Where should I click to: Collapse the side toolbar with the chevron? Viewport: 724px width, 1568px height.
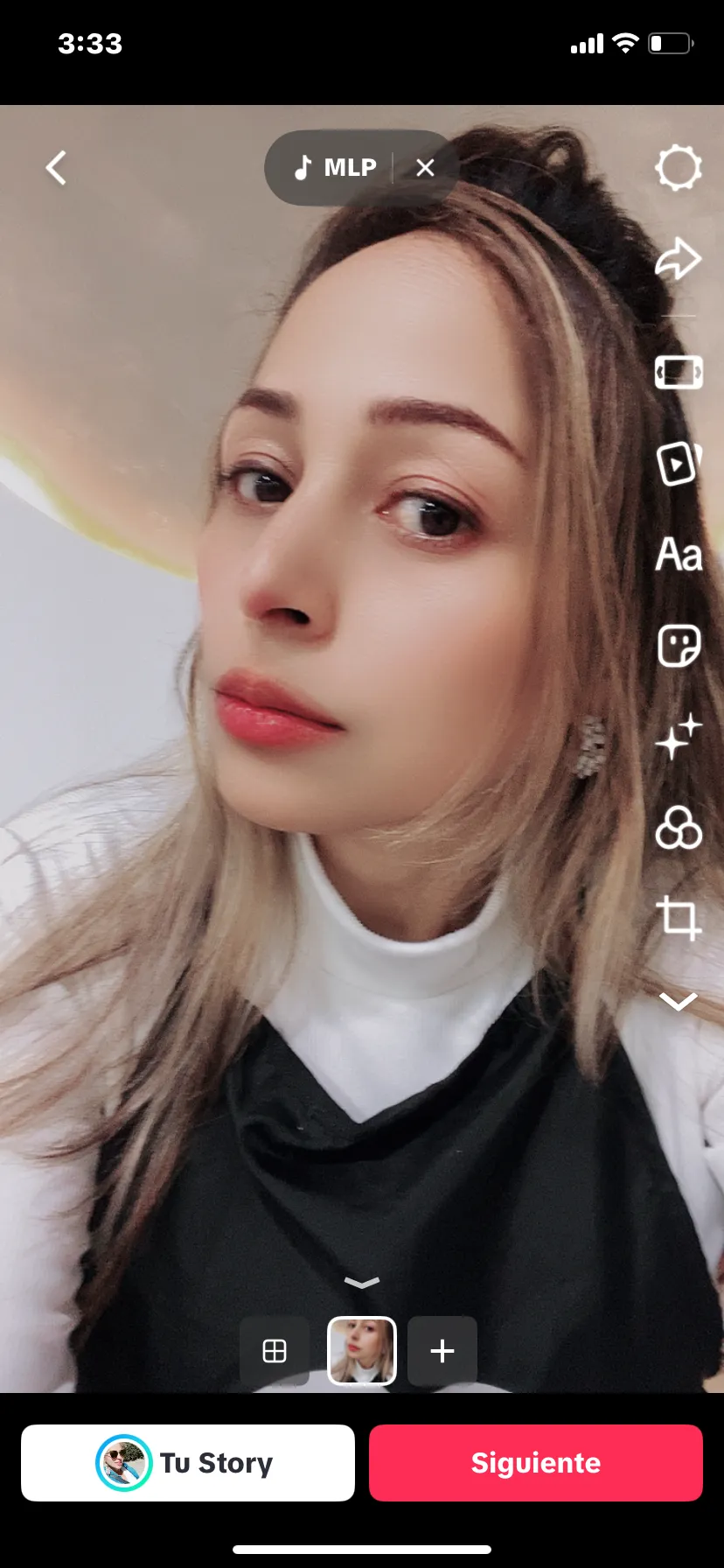679,1002
